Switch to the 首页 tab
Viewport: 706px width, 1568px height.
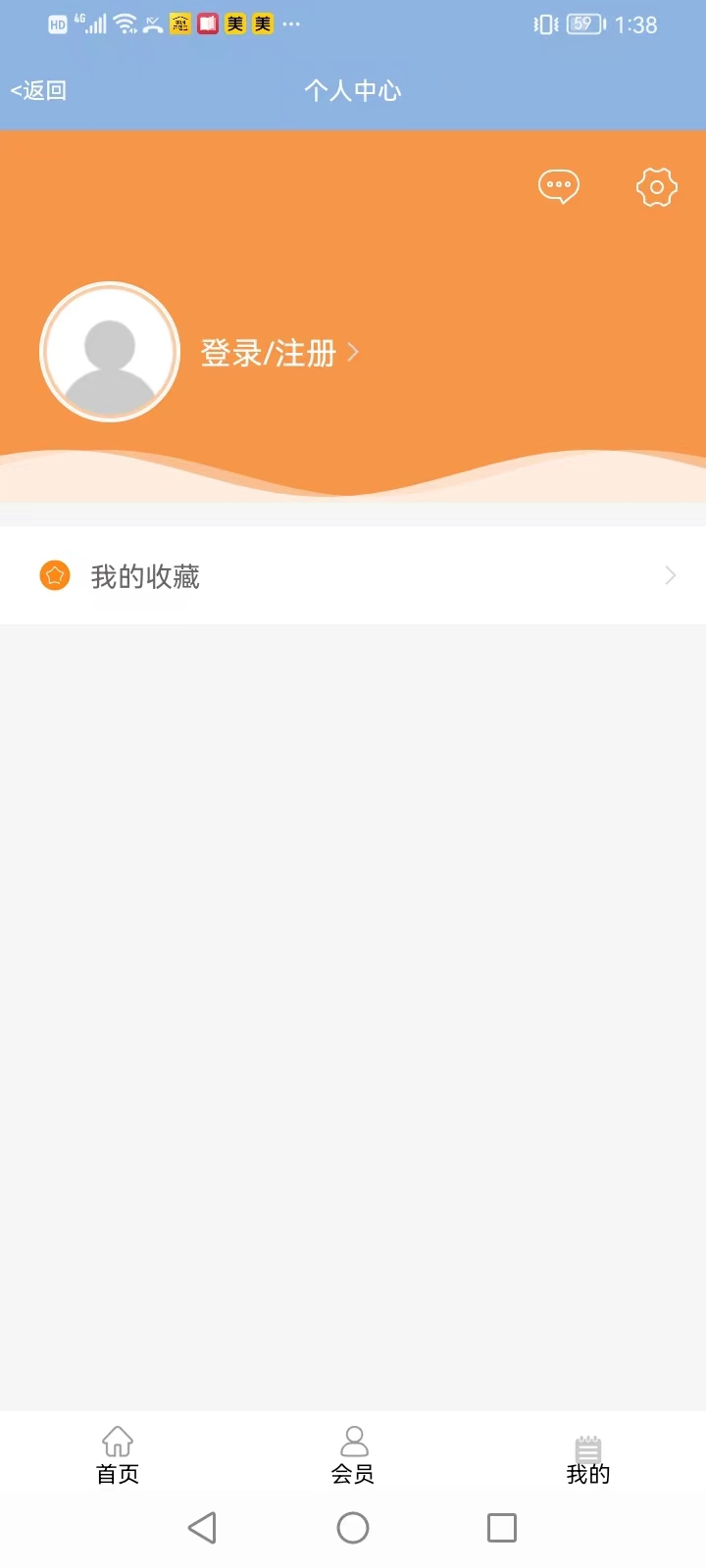118,1455
